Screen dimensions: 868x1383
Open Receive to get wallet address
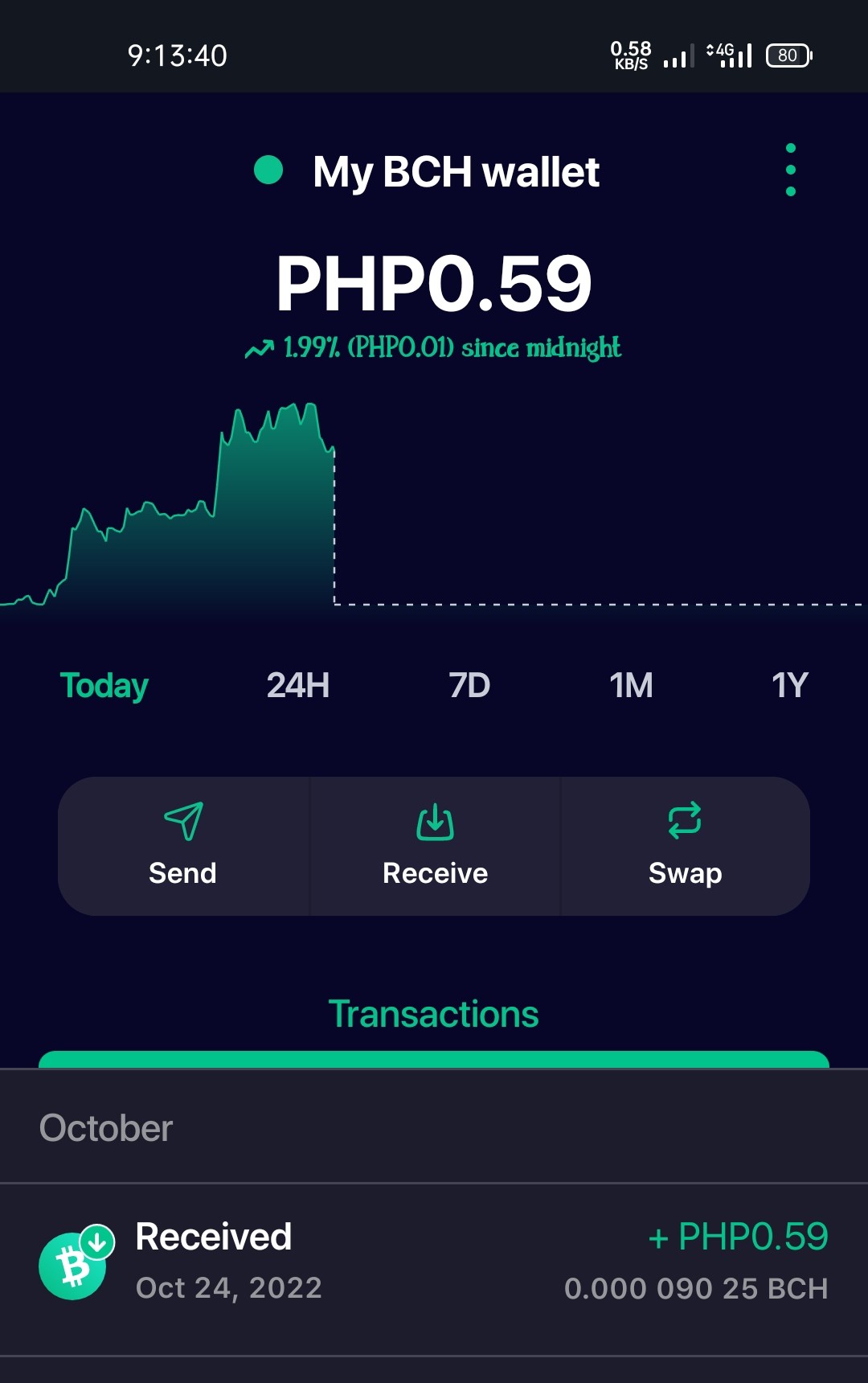(435, 846)
